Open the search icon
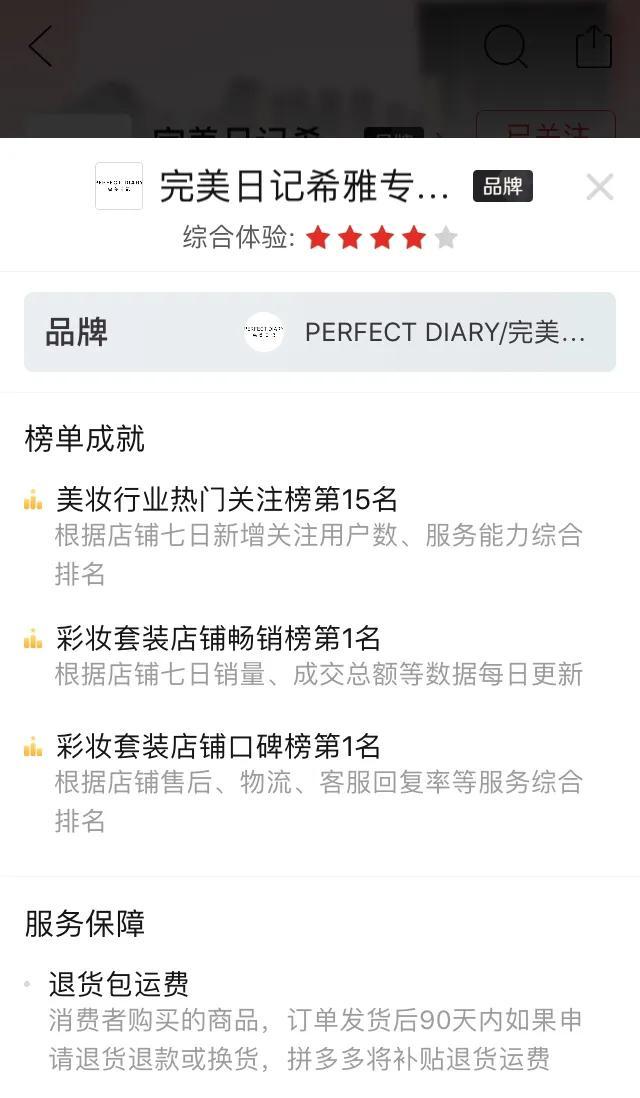This screenshot has width=640, height=1098. 505,46
